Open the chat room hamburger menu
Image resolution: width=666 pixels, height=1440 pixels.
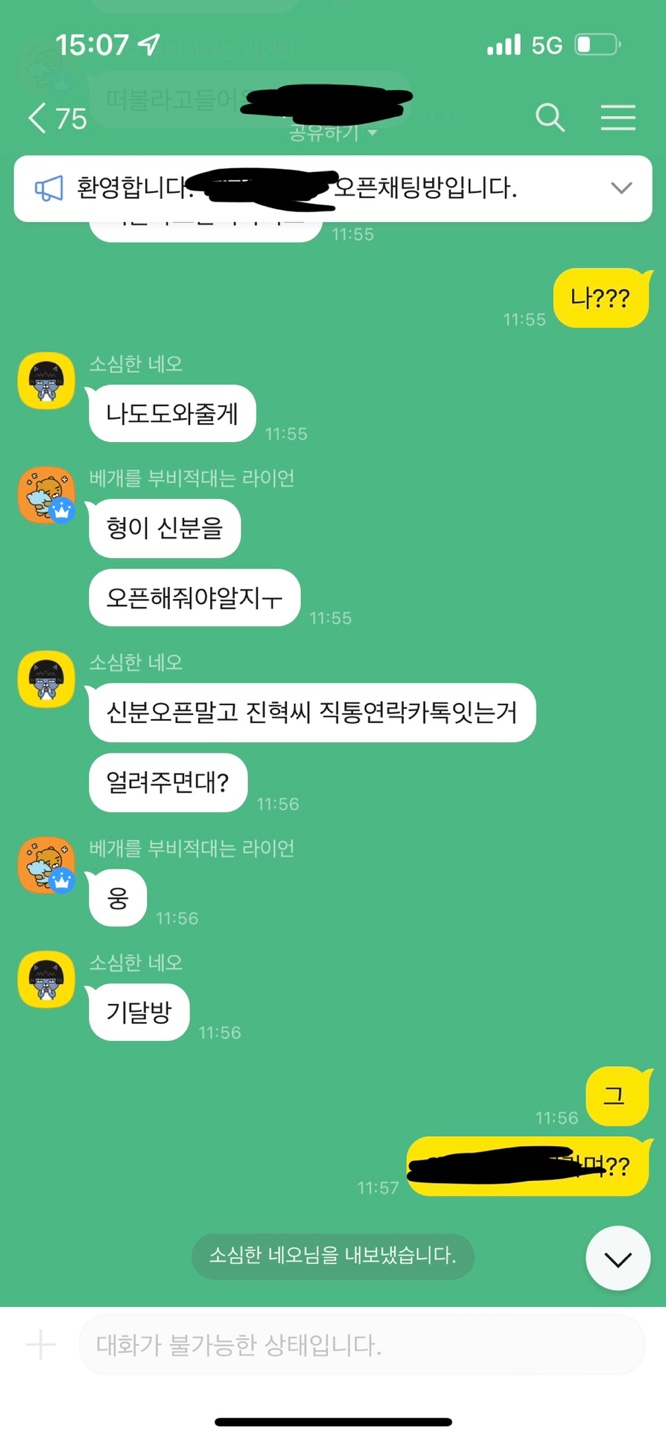(618, 118)
